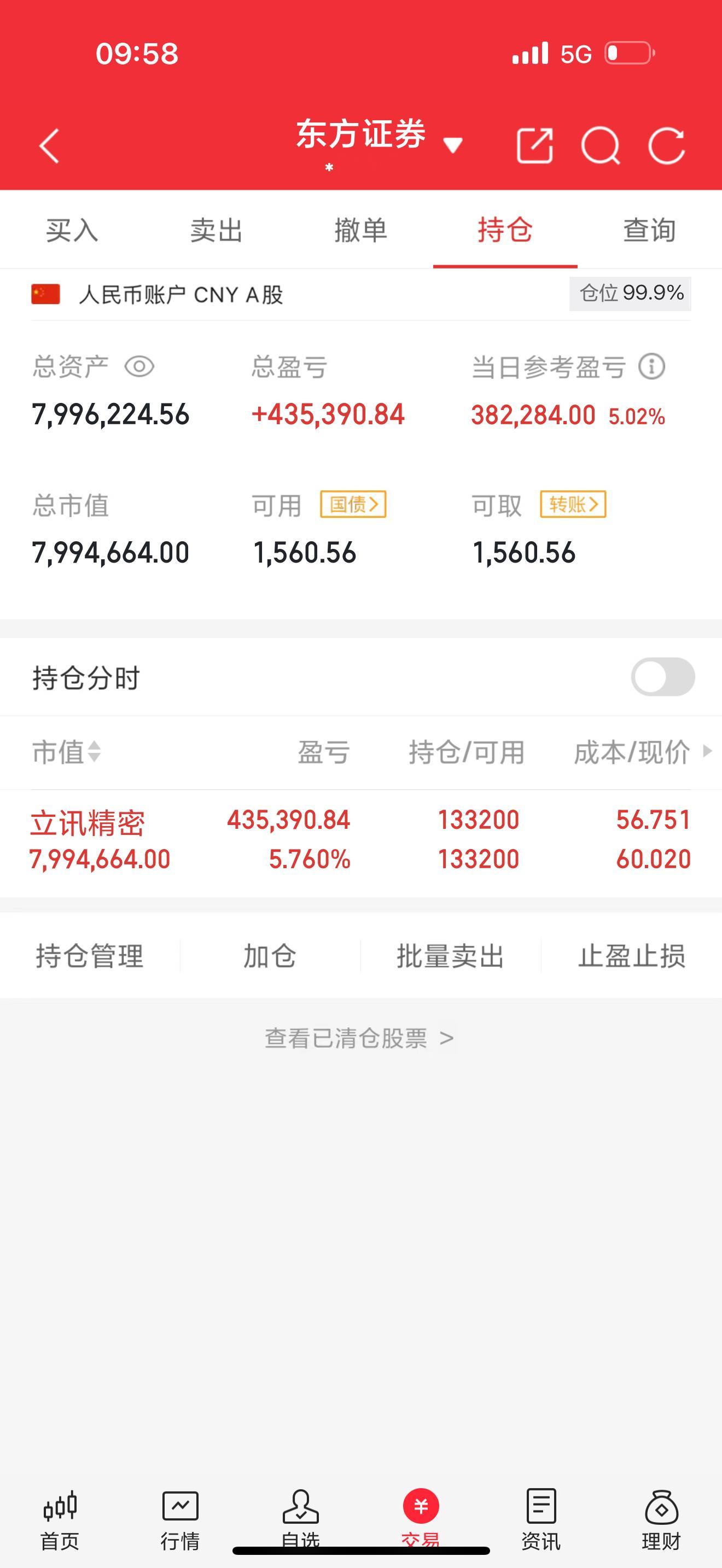Switch to the 买入 tab
Viewport: 722px width, 1568px height.
(x=72, y=230)
